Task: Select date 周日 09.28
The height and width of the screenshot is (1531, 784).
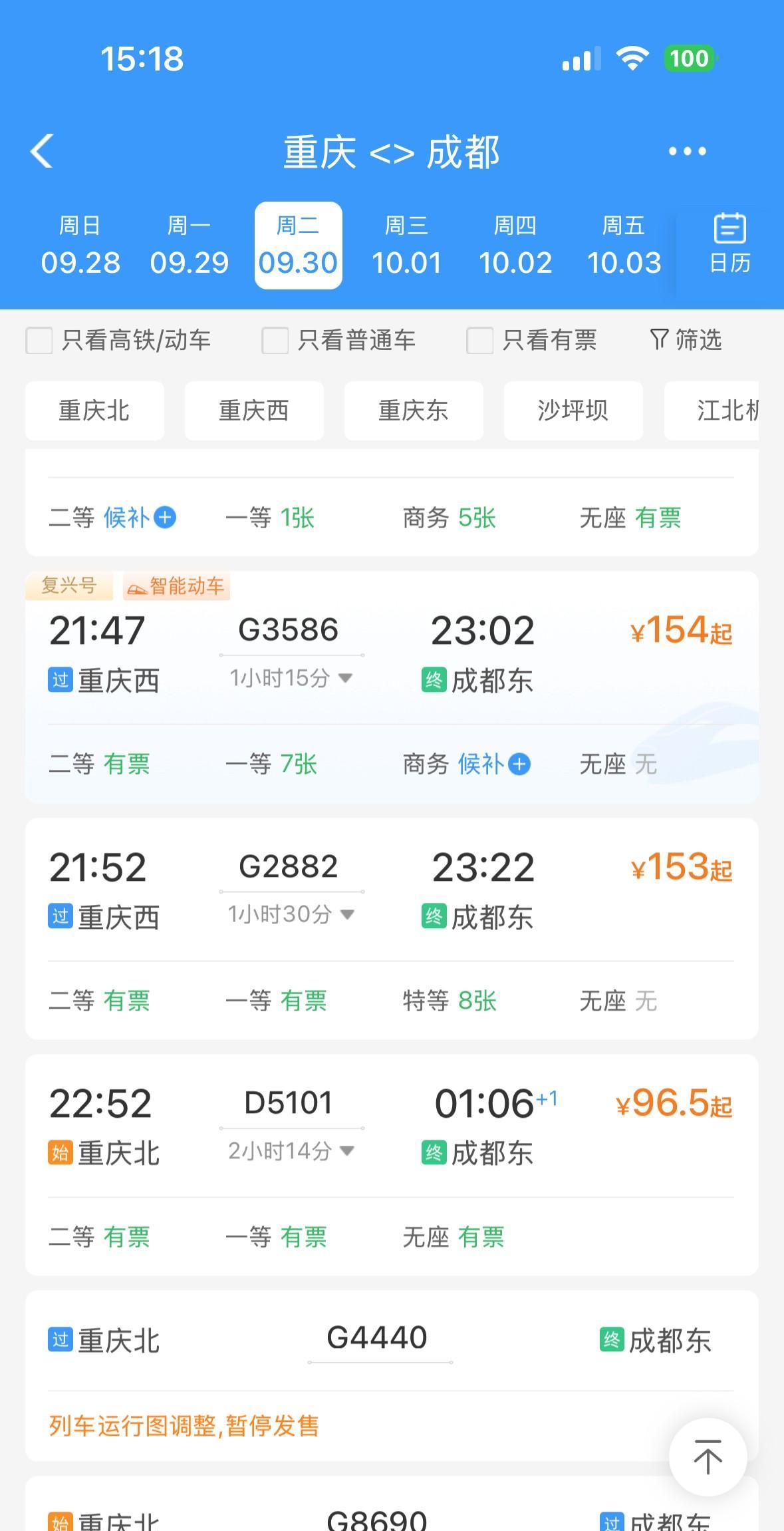Action: [80, 246]
